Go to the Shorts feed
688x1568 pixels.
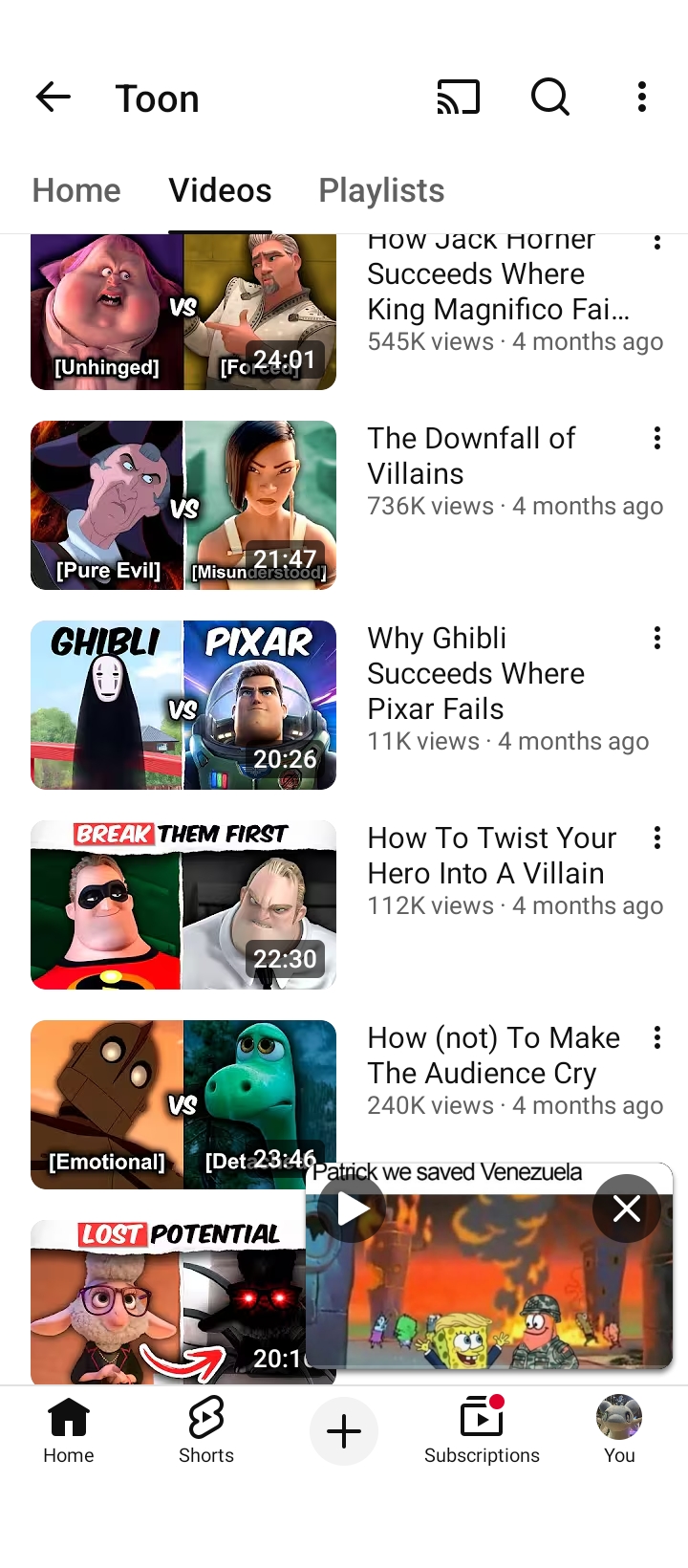[206, 1430]
